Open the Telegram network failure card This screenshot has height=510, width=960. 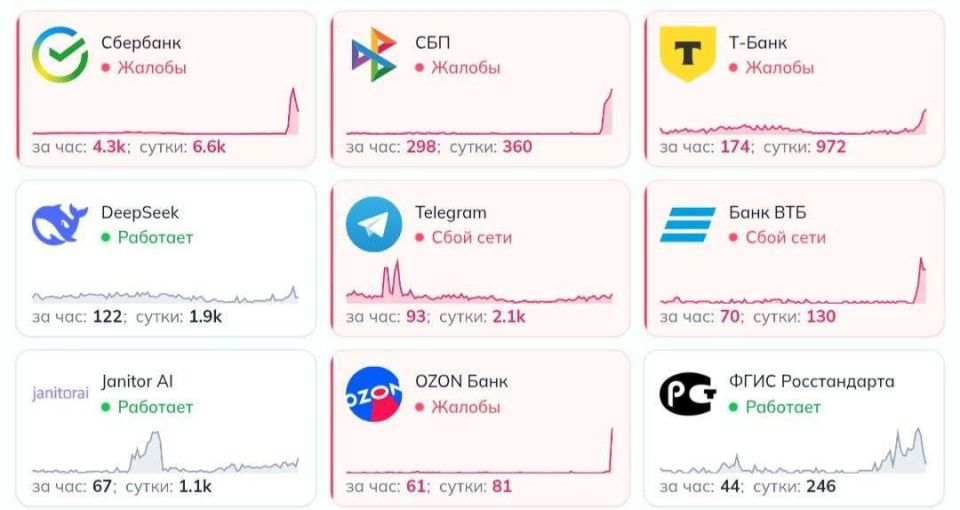(480, 258)
